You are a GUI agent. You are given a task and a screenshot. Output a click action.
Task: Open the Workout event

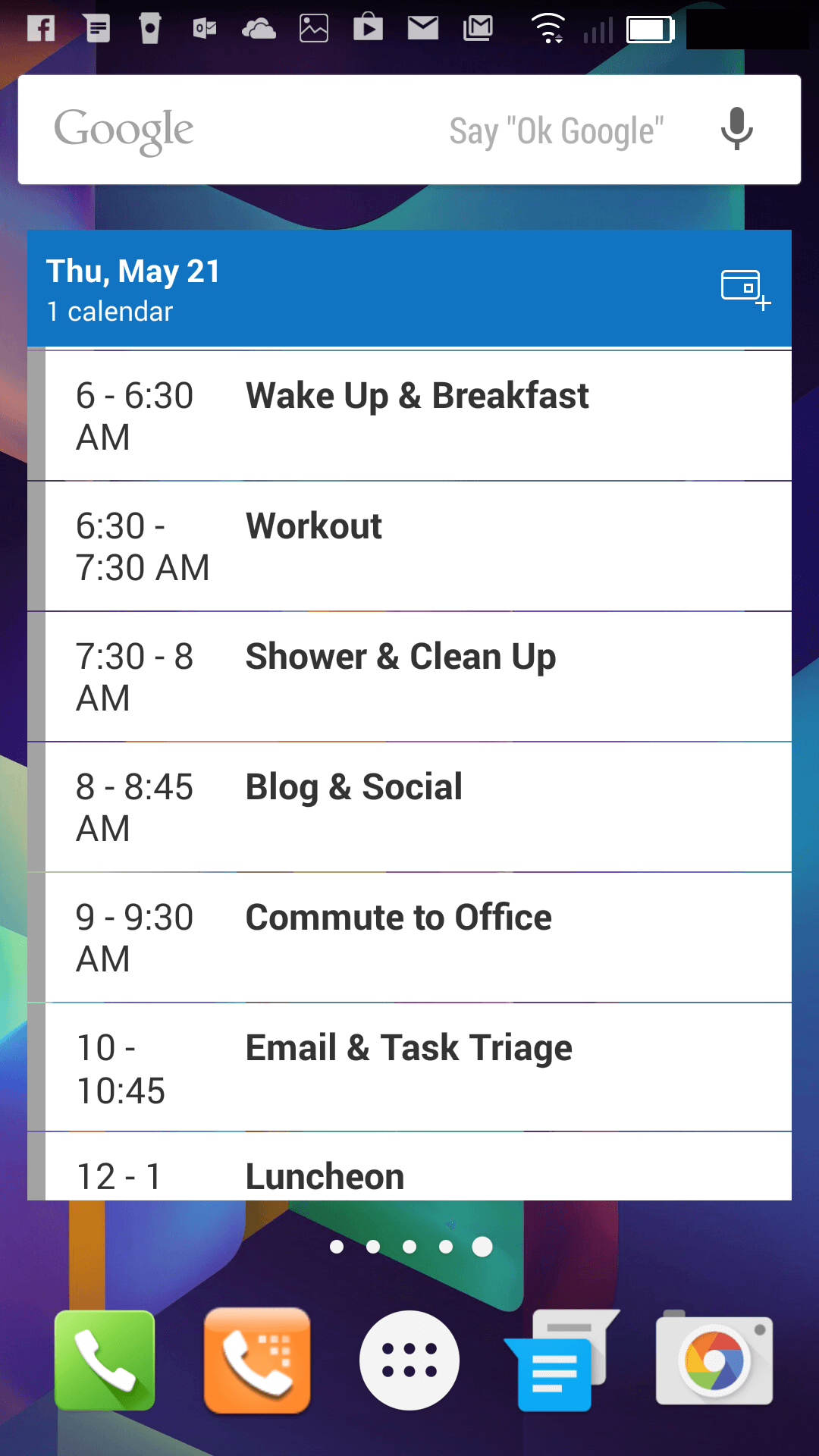[417, 546]
